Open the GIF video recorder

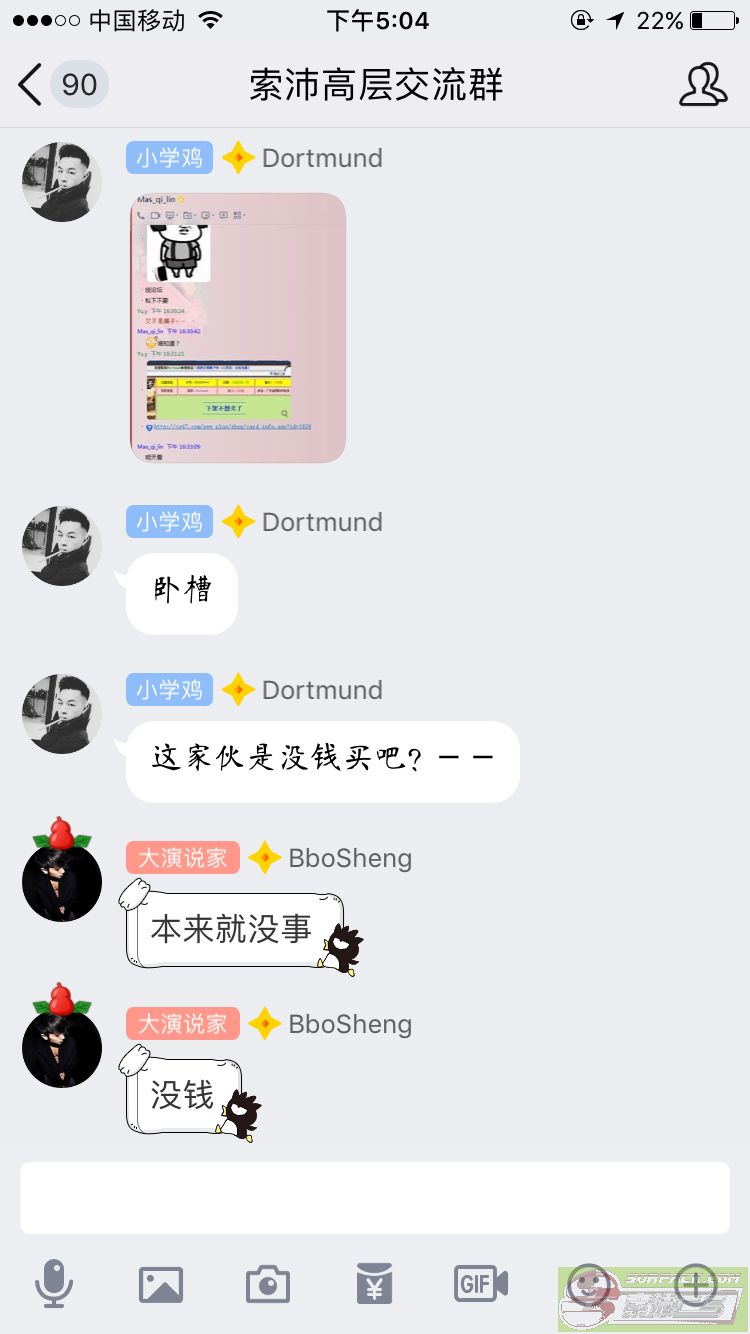[481, 1283]
